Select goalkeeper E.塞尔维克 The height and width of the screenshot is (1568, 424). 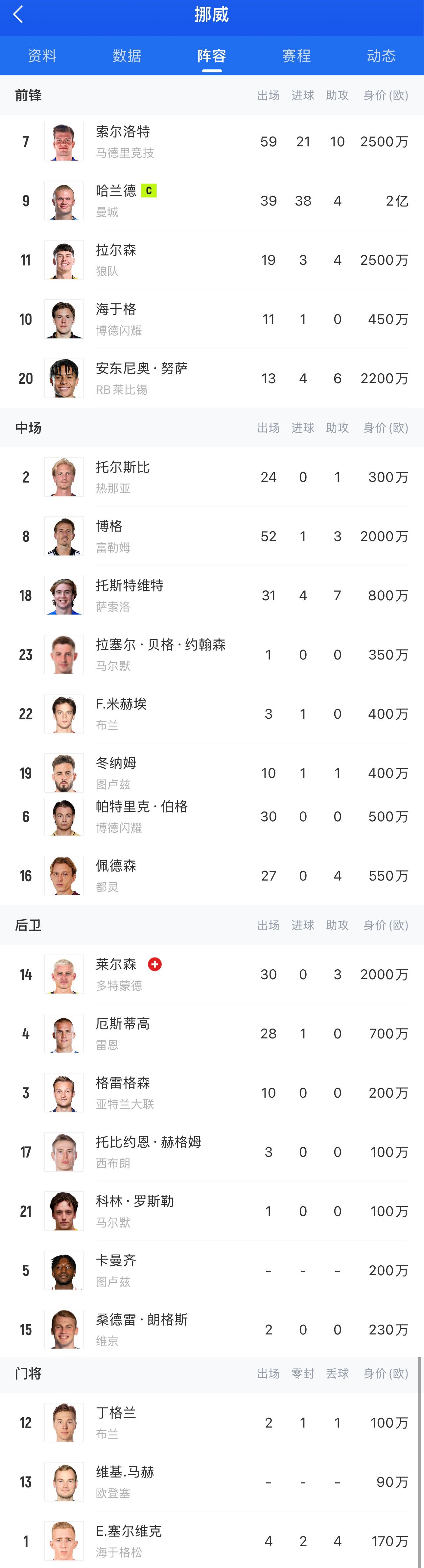pos(212,1541)
